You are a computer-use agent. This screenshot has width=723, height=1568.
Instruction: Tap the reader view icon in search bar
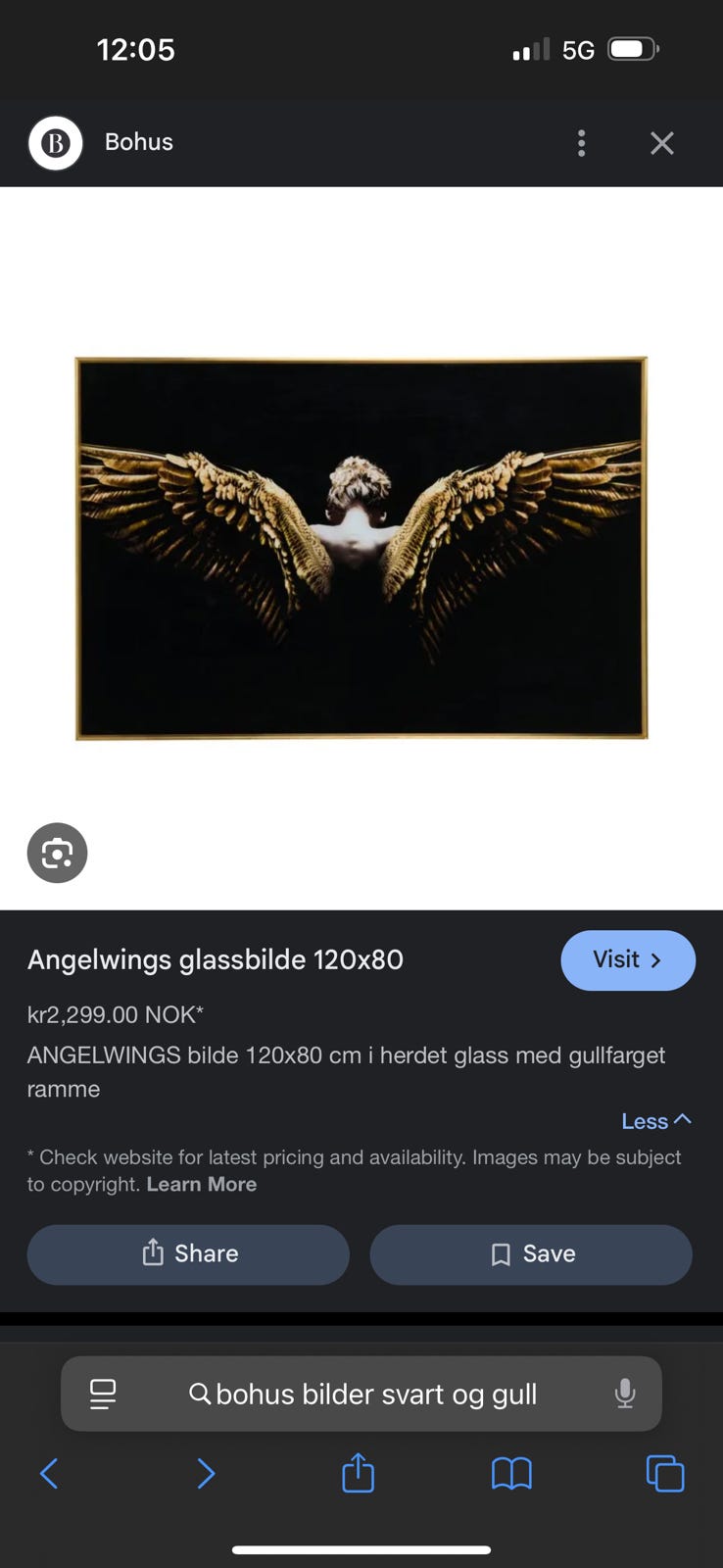[x=103, y=1394]
